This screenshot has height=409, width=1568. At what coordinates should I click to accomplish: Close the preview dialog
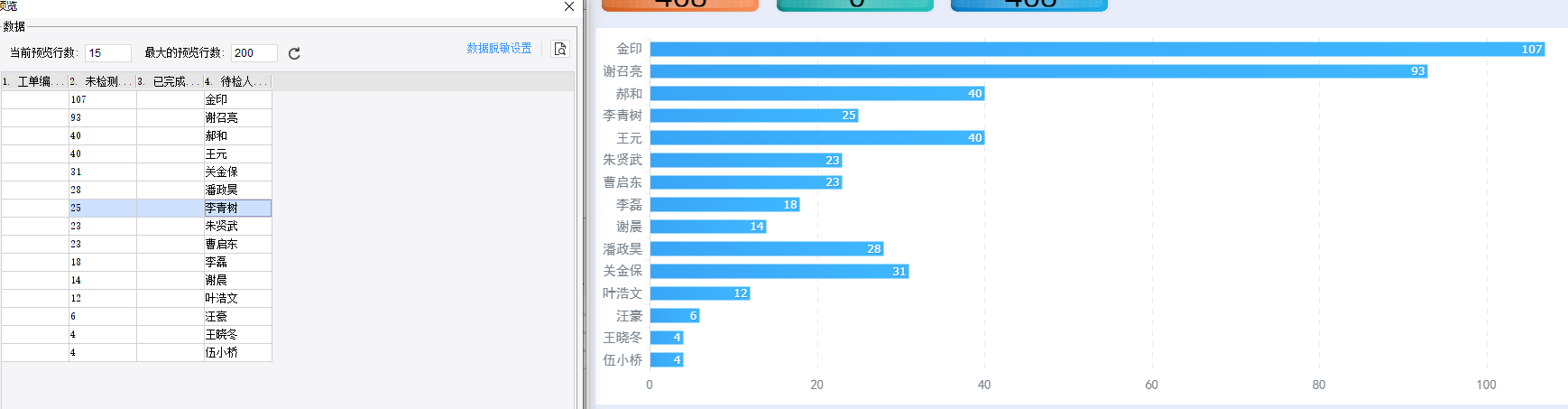[568, 6]
